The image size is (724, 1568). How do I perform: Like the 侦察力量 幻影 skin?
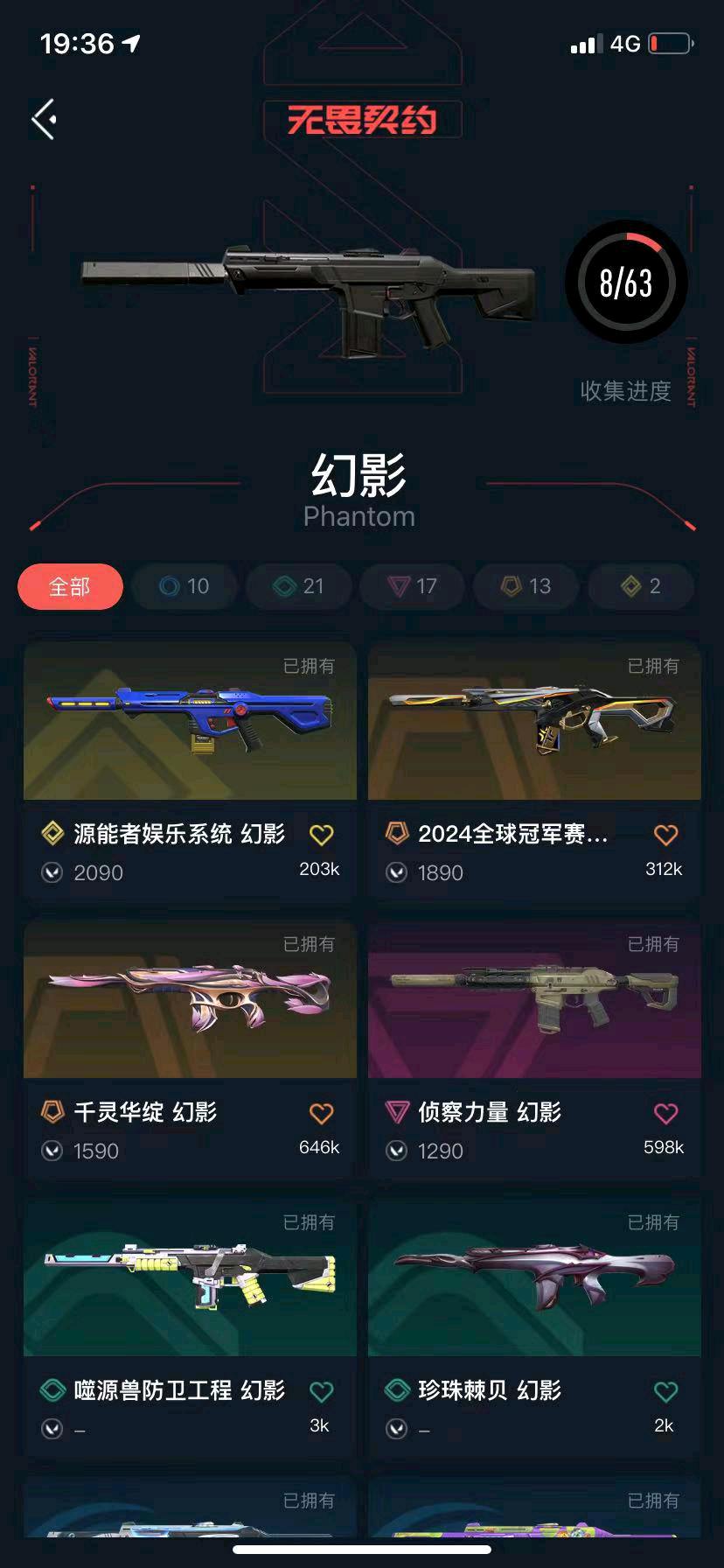coord(666,1114)
